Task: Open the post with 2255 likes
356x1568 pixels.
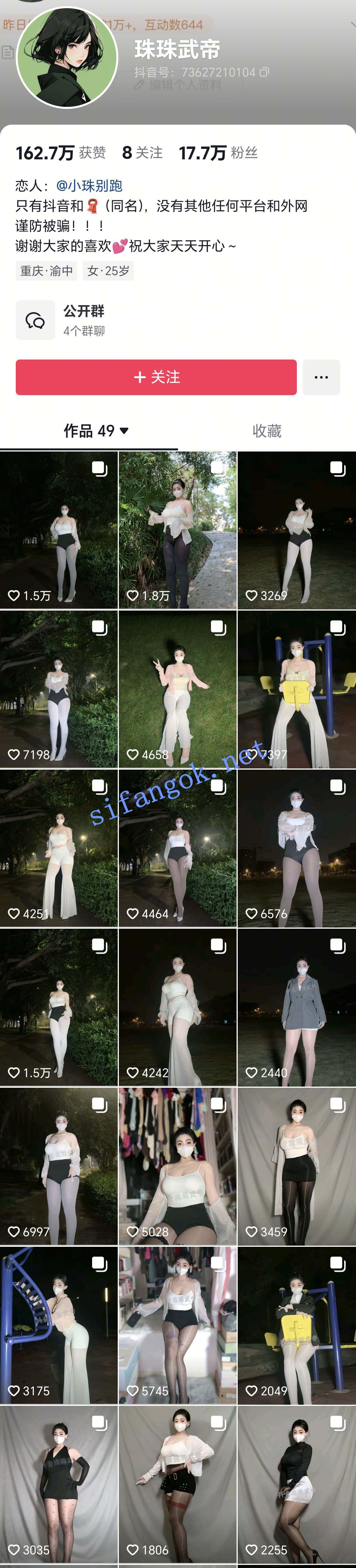Action: click(297, 1485)
